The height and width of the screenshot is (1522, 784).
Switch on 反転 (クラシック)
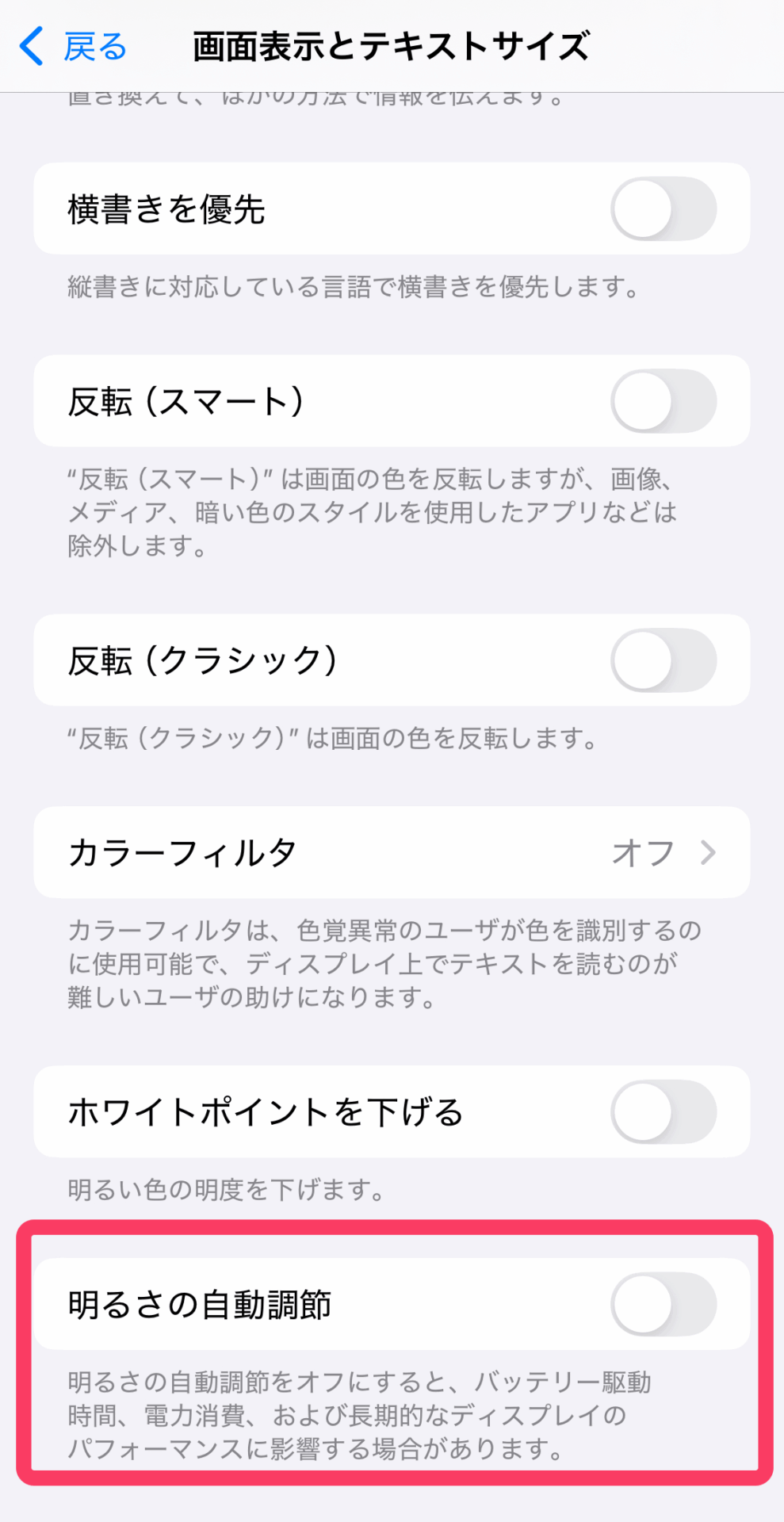coord(663,660)
